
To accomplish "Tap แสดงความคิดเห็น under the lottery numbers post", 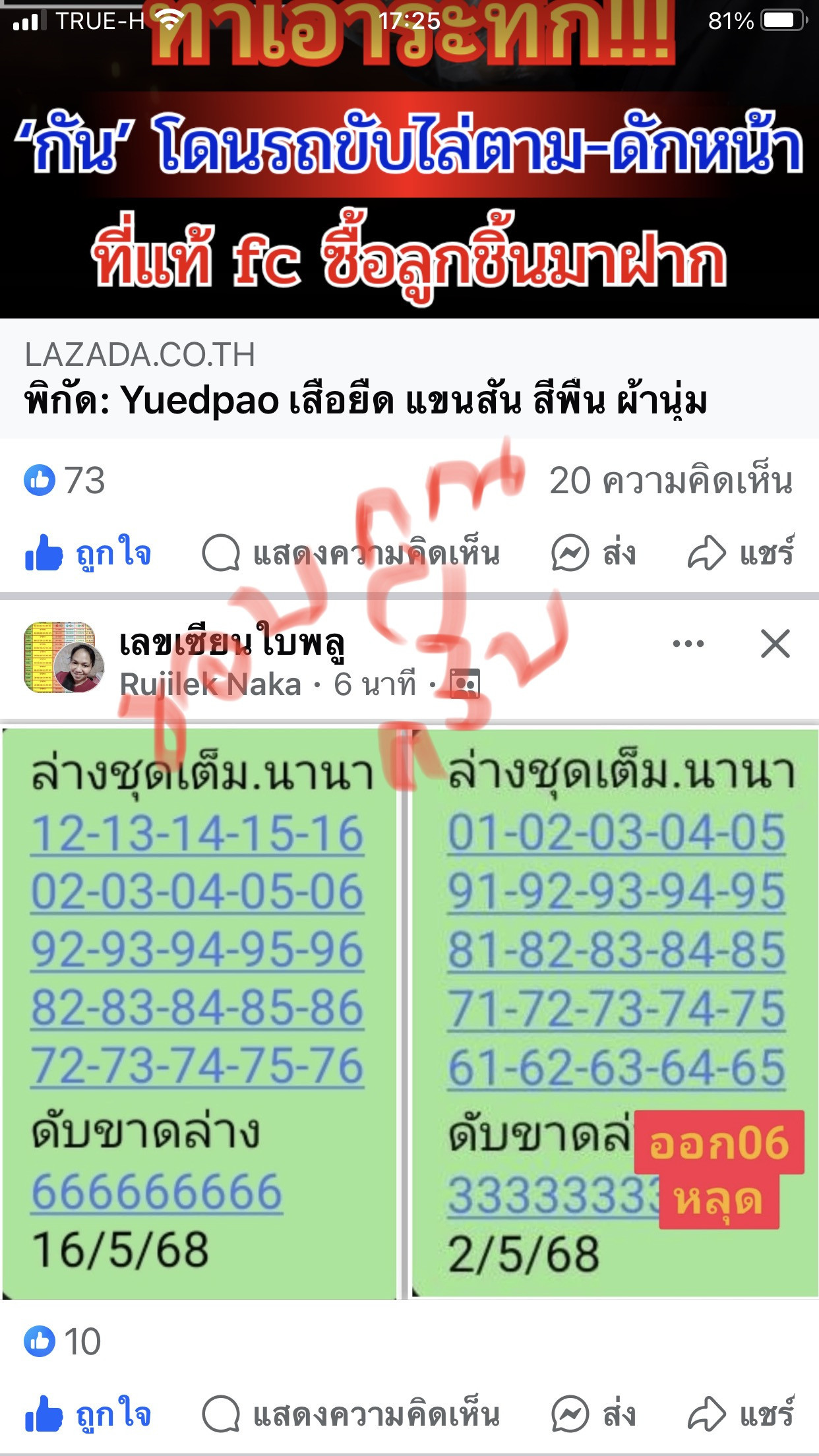I will 351,1414.
